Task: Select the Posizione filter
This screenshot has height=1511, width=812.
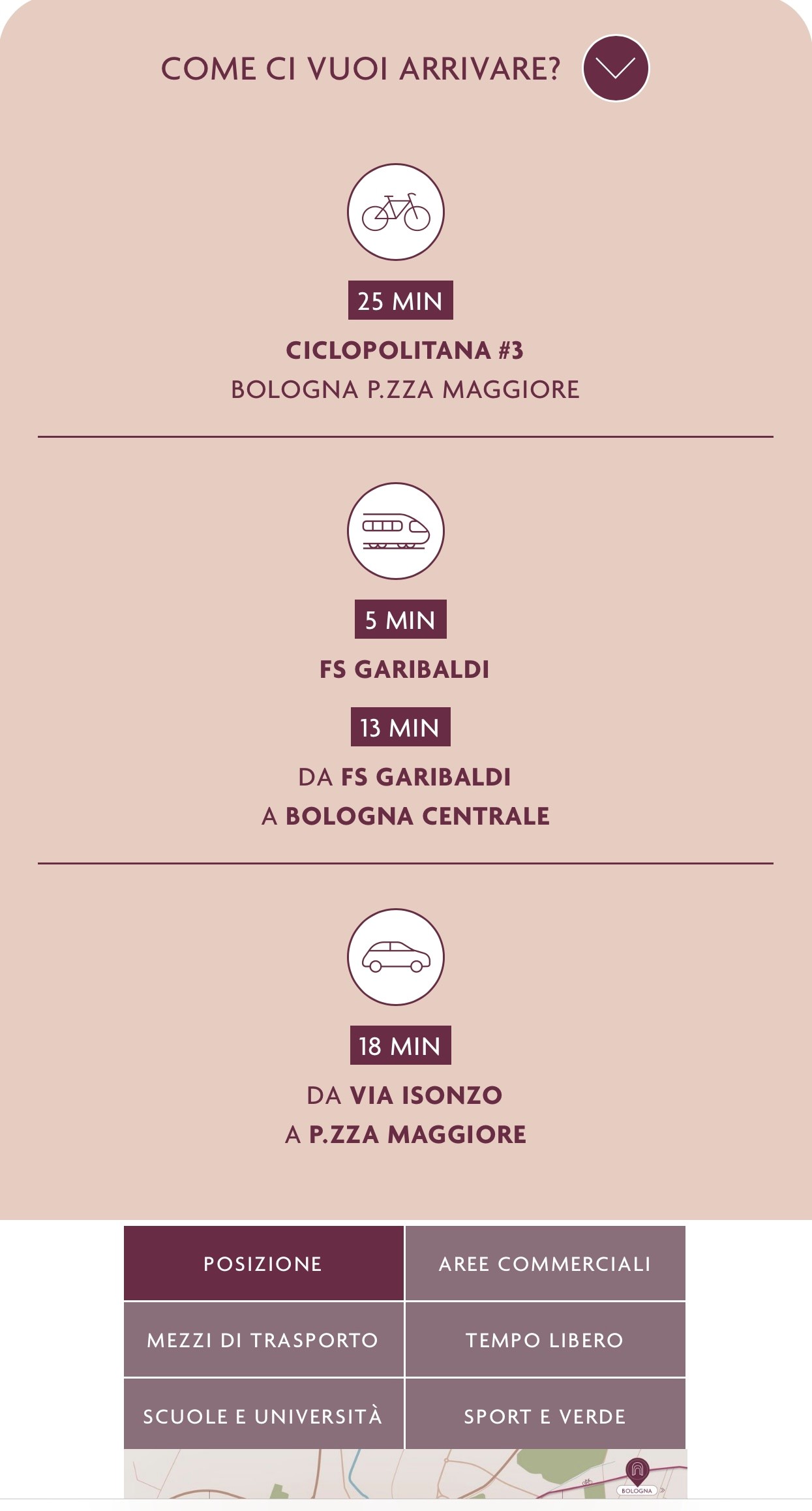Action: pyautogui.click(x=263, y=1263)
